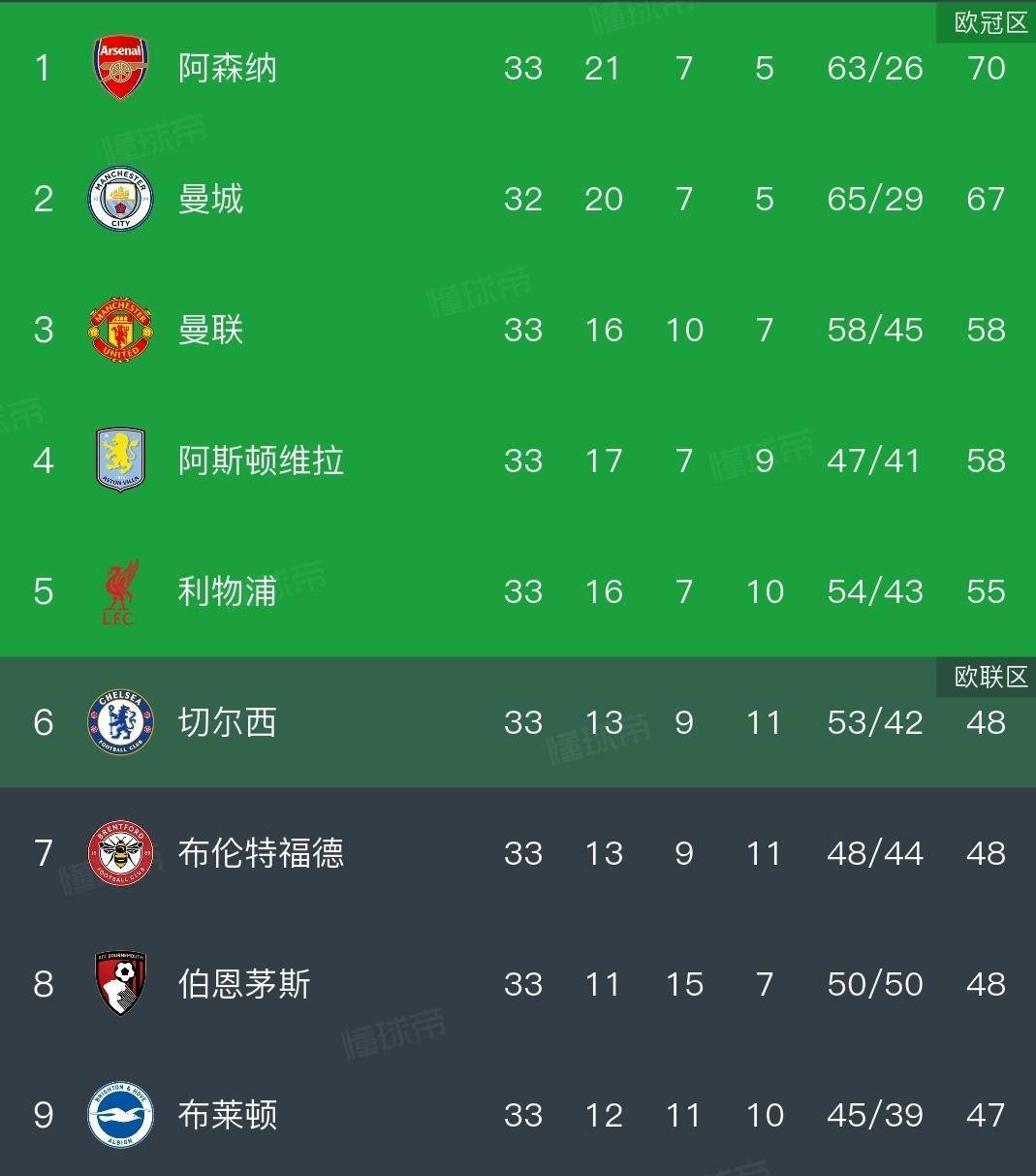Screen dimensions: 1036x1176
Task: Open the 布莱顿 team row
Action: 228,1115
